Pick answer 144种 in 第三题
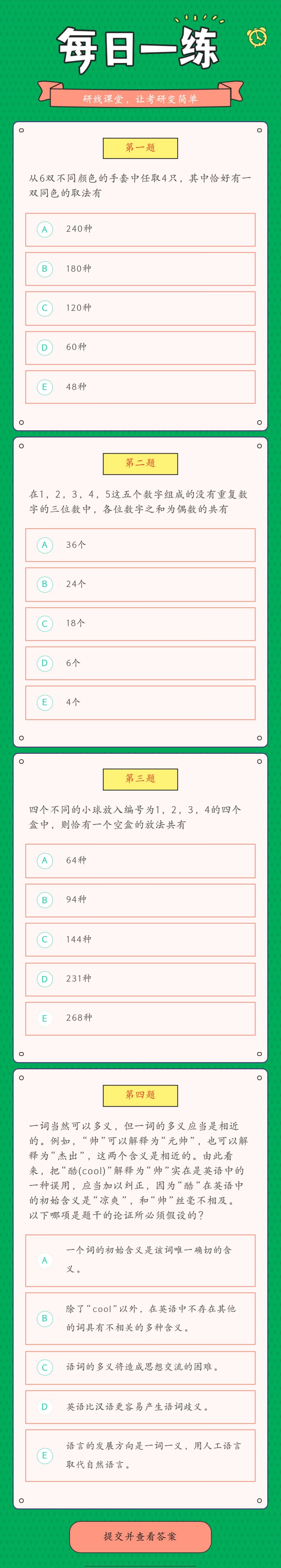 140,939
